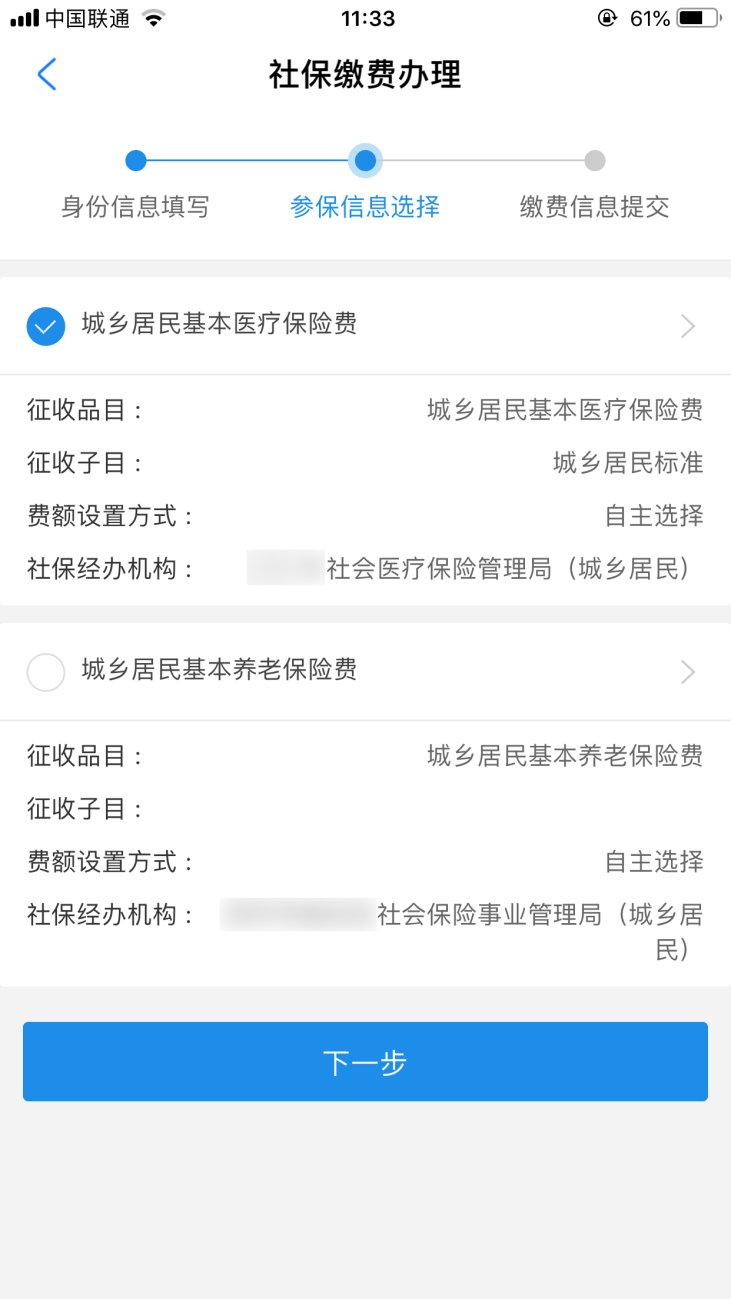Open chevron beside 城乡居民基本养老保险费

coord(688,672)
